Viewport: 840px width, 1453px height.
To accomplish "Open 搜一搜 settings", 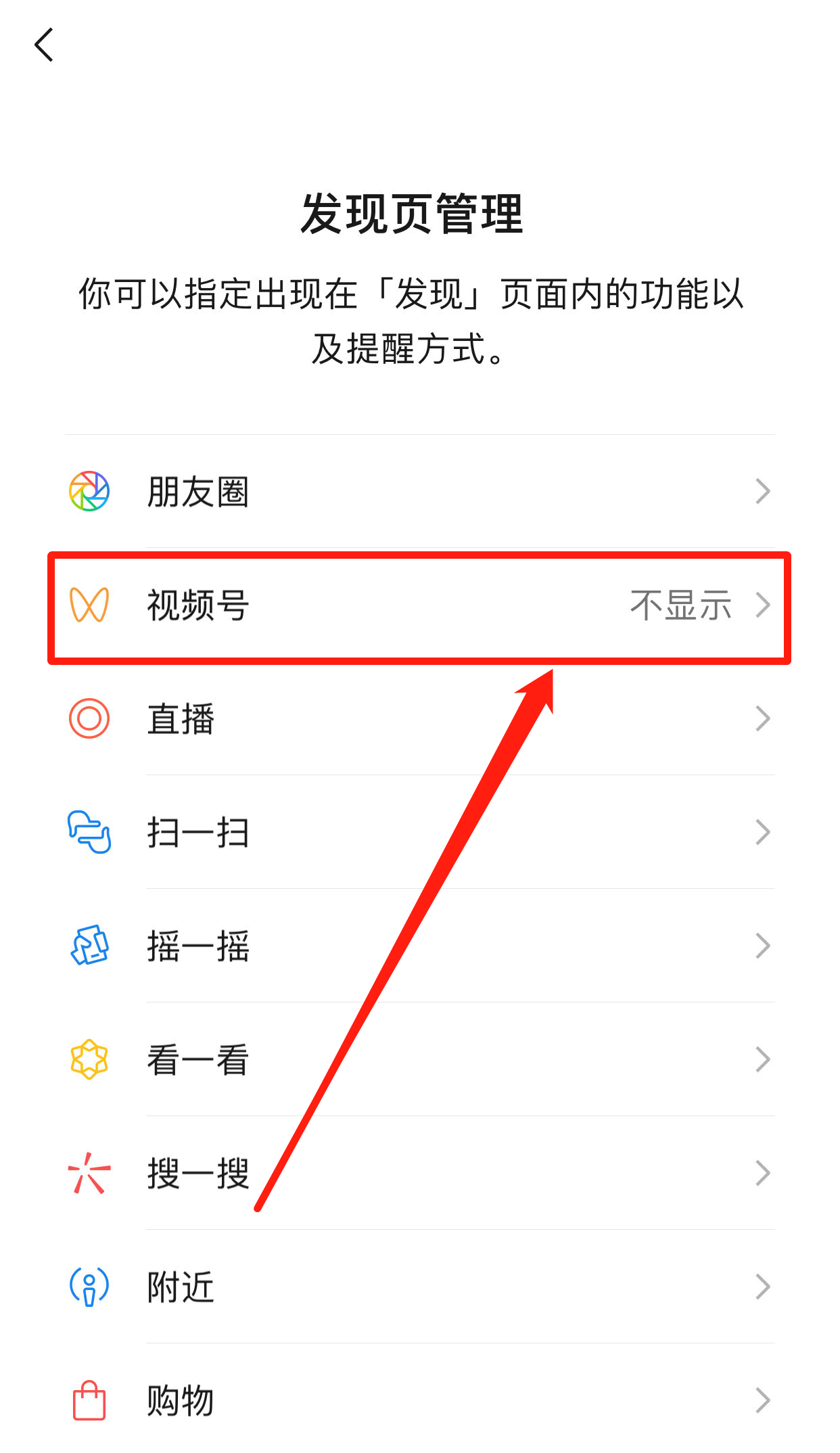I will [419, 1174].
